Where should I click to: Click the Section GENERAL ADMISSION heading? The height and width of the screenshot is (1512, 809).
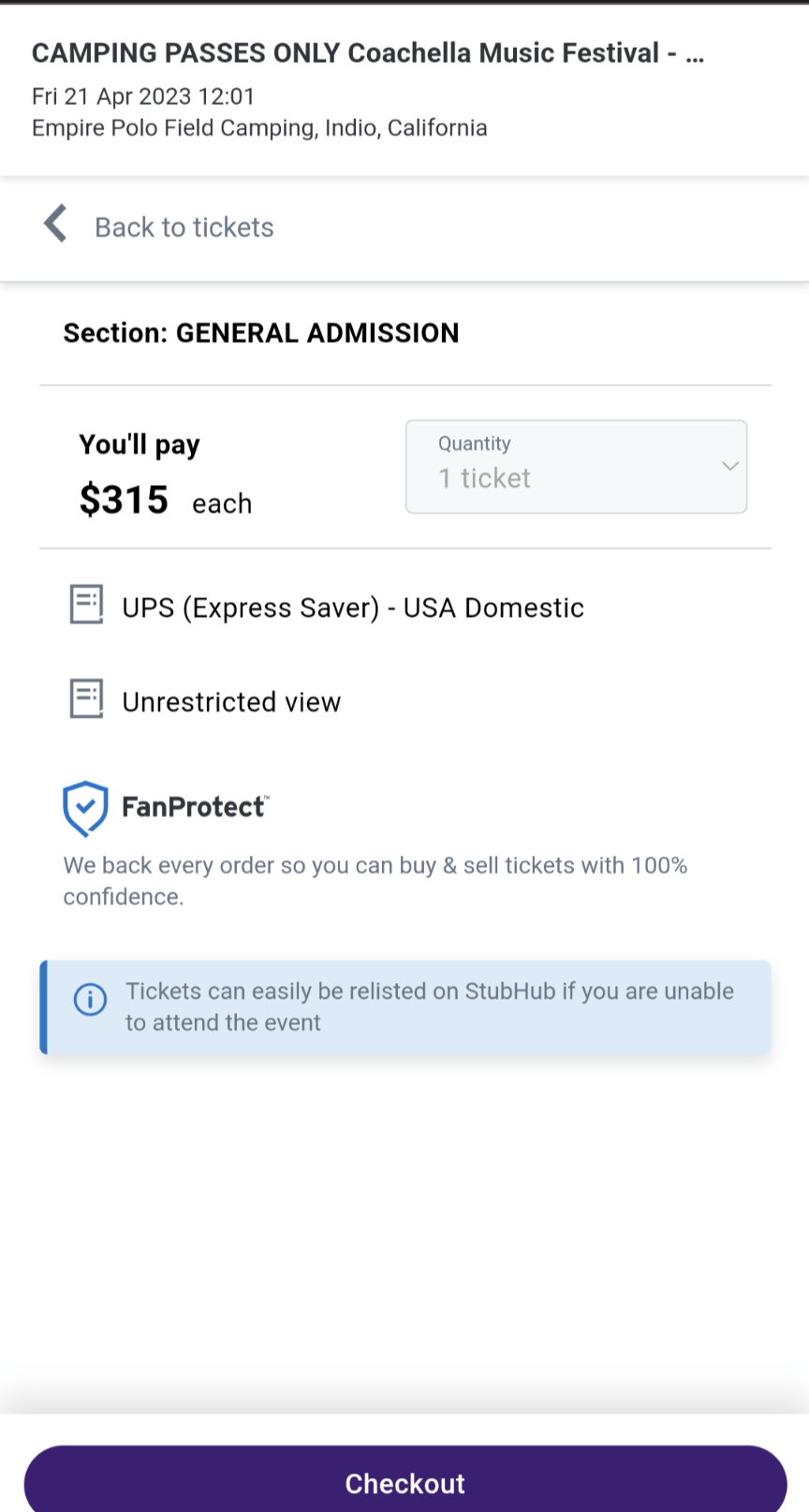pos(260,332)
